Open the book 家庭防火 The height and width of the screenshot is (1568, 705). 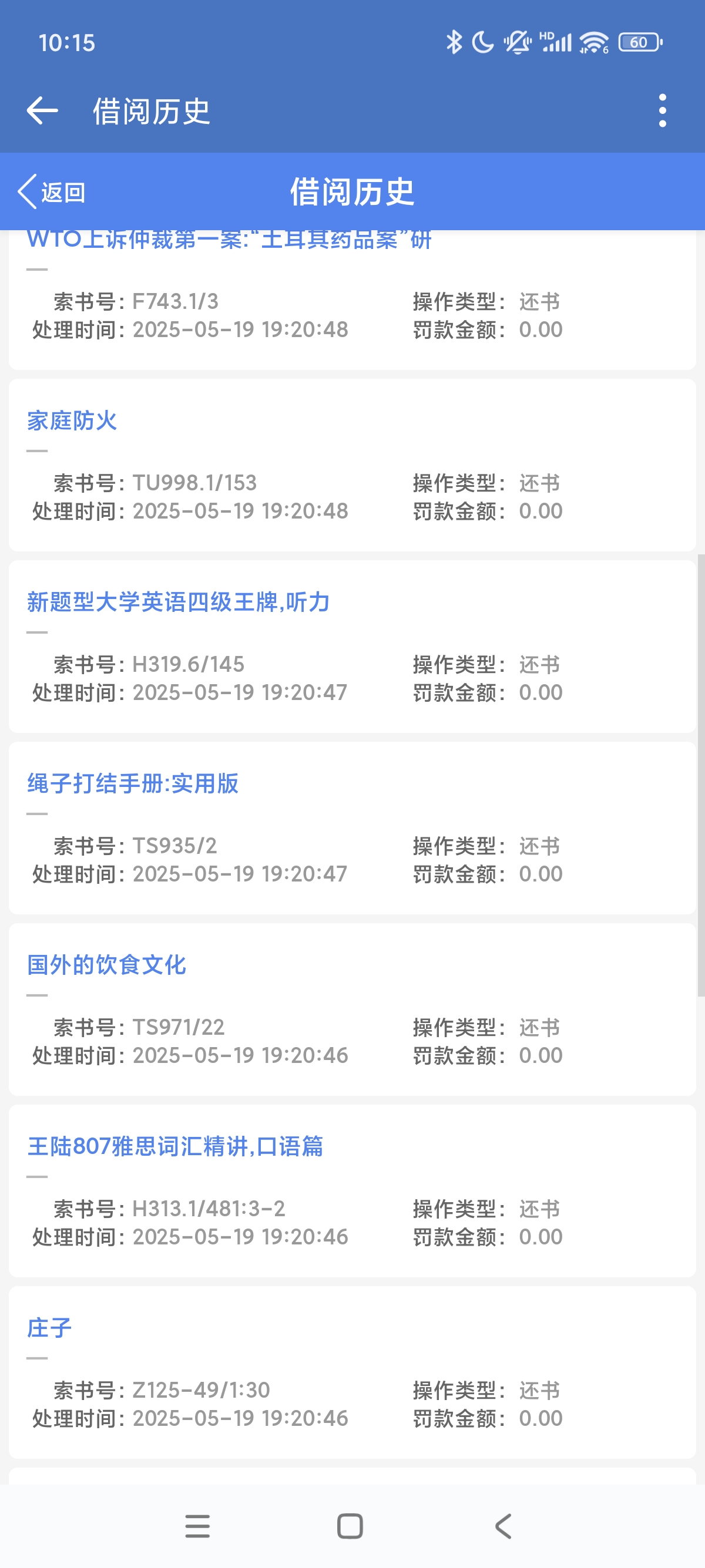(72, 420)
